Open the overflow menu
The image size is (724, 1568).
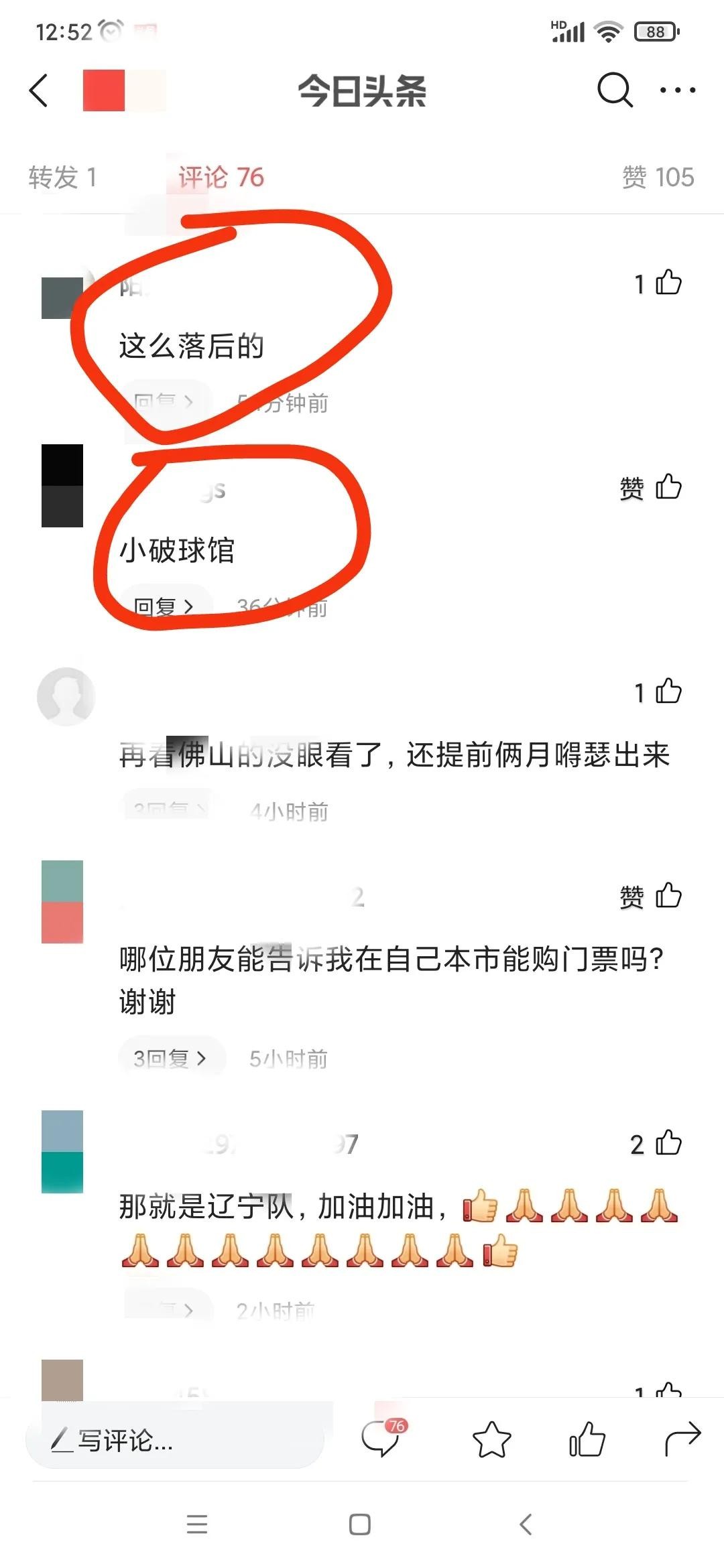[x=677, y=90]
